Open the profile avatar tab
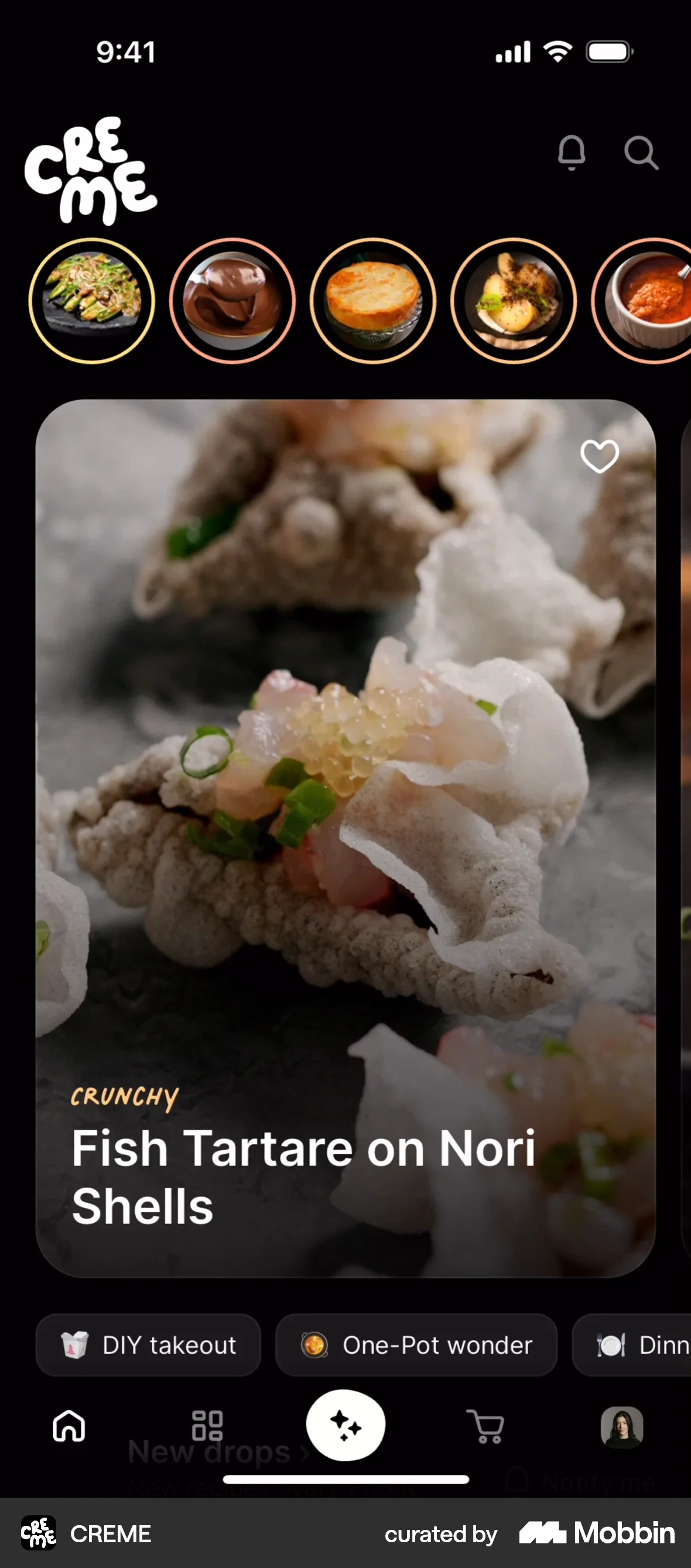The width and height of the screenshot is (691, 1568). pyautogui.click(x=622, y=1426)
